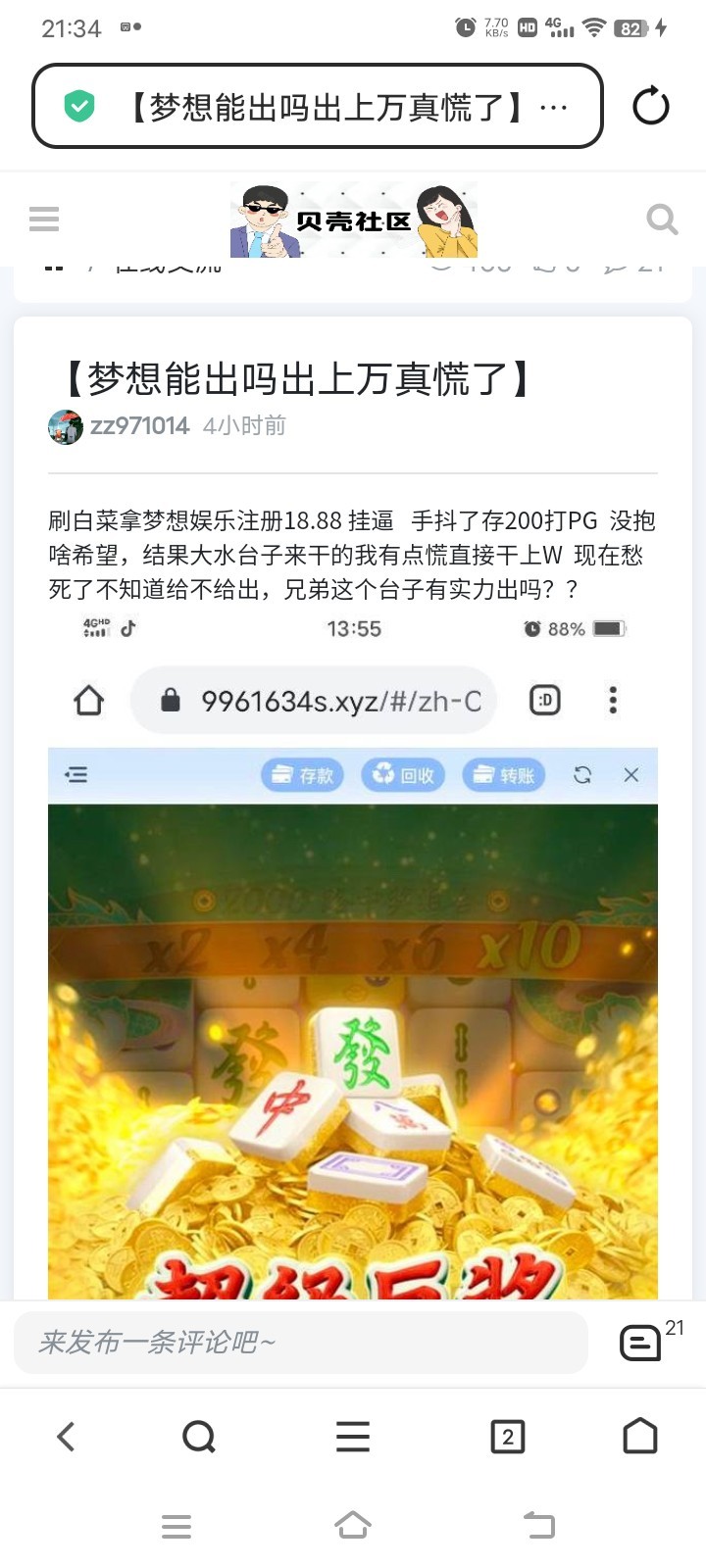Return to the phone home screen
The height and width of the screenshot is (1568, 706).
point(353,1526)
